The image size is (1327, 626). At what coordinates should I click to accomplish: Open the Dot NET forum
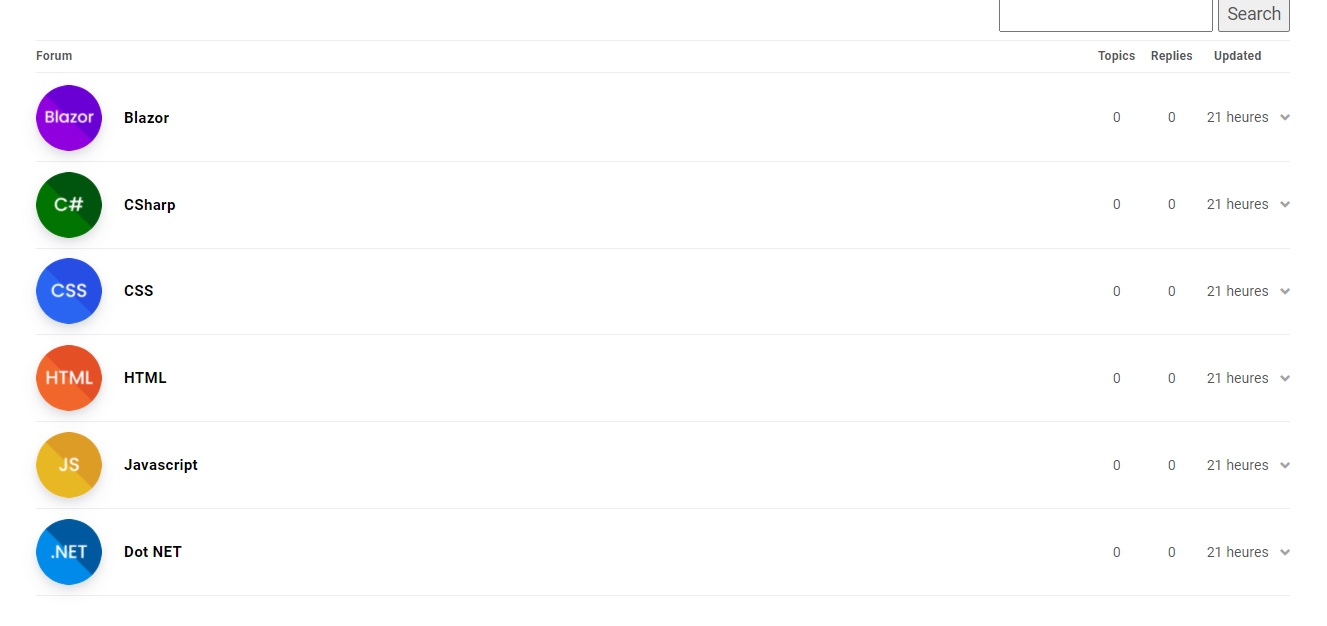point(152,552)
